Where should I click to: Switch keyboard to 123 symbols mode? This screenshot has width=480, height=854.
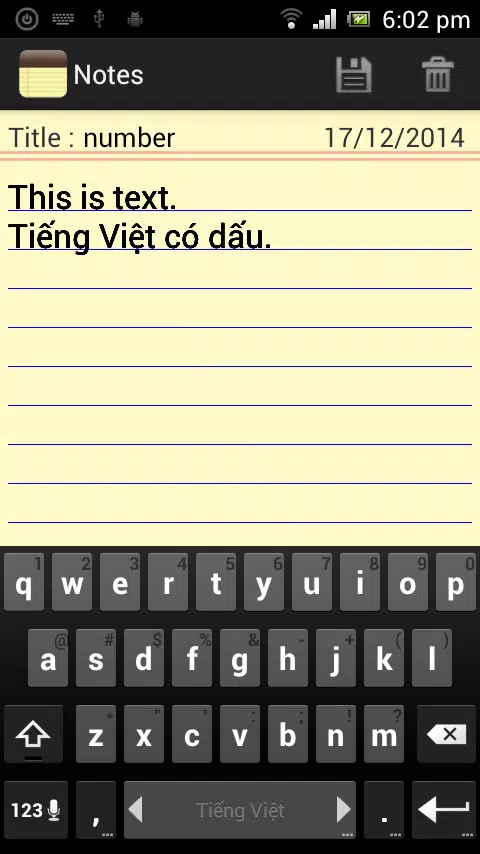pyautogui.click(x=36, y=810)
